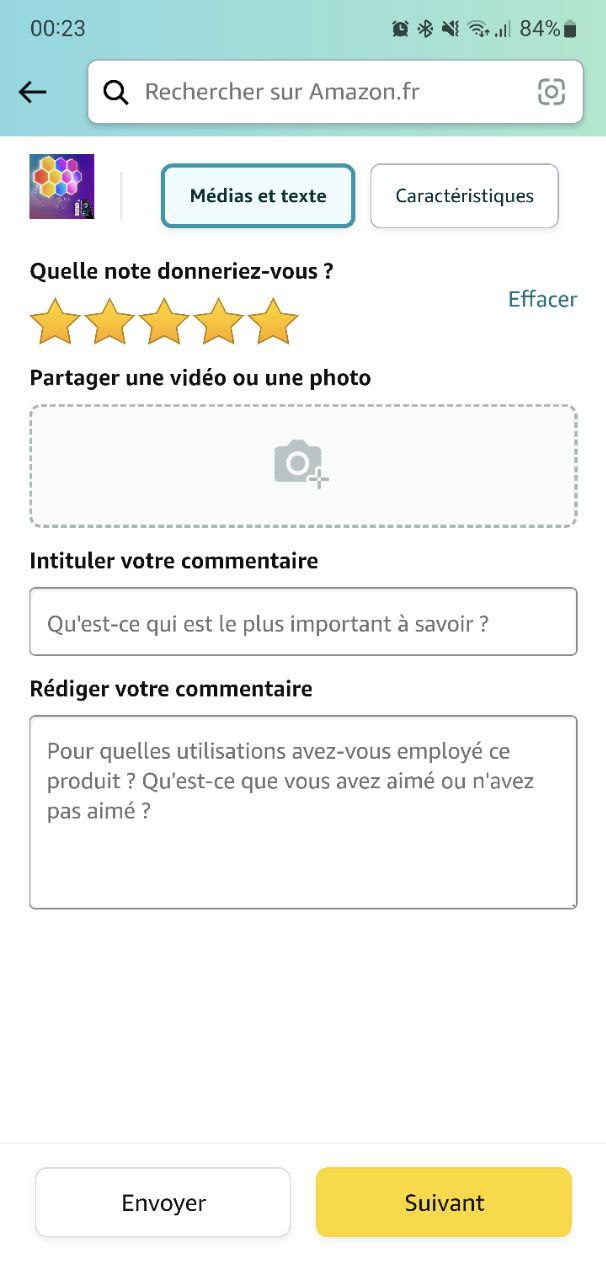
Task: Add a photo or video to the review
Action: [303, 465]
